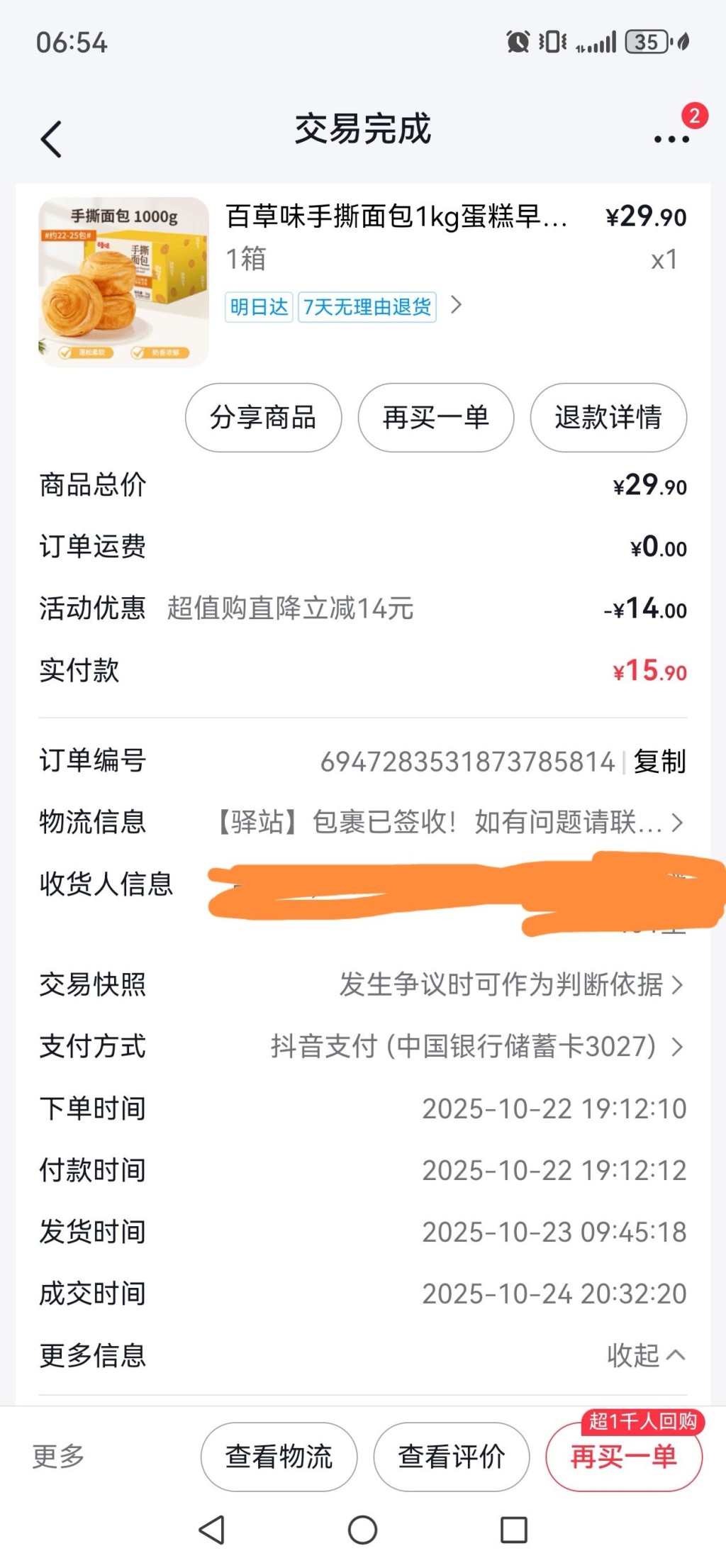This screenshot has width=726, height=1568.
Task: Open the 百草味手撕面包 product image
Action: coord(123,282)
